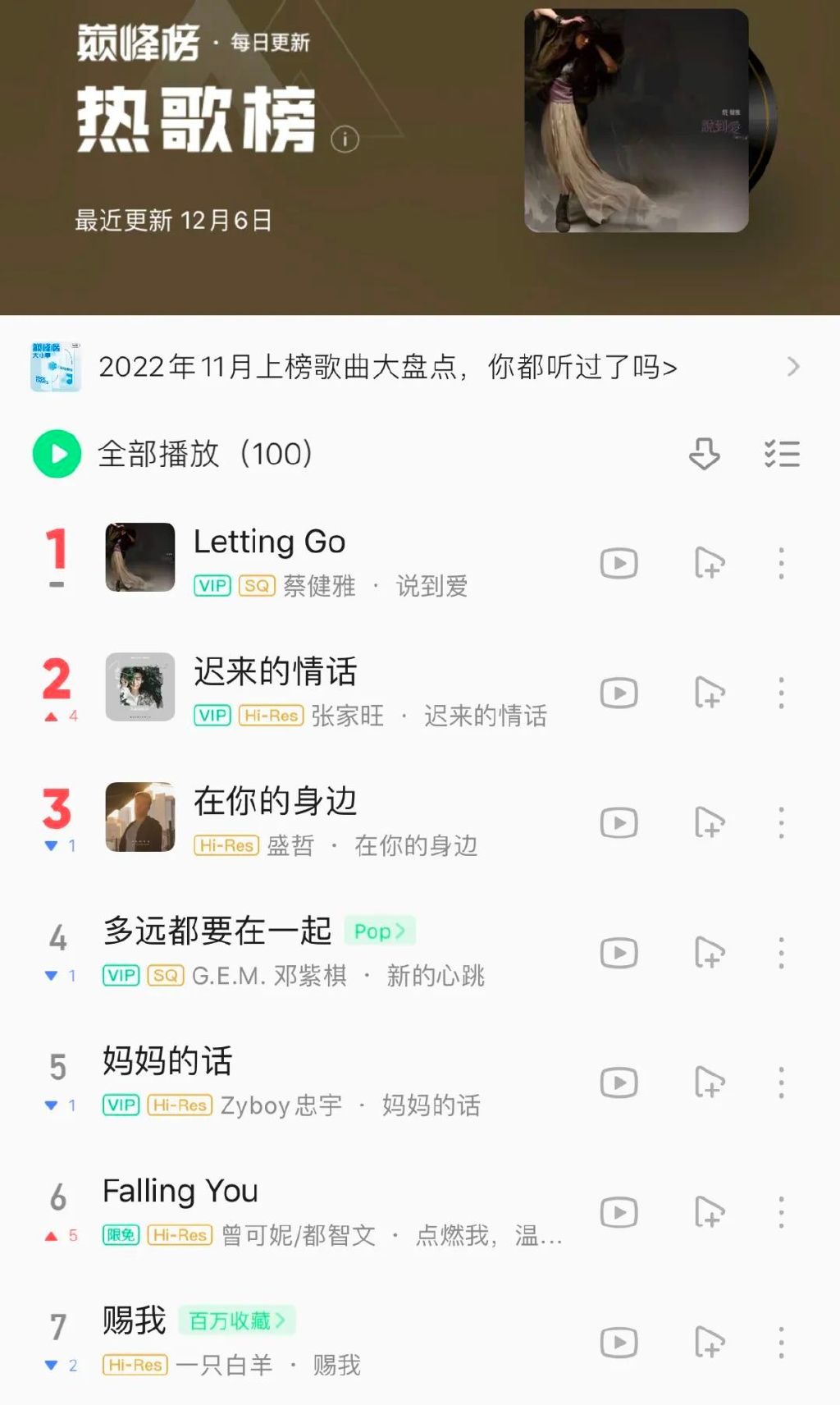Open the multi-select list icon
Viewport: 840px width, 1405px height.
click(x=781, y=454)
